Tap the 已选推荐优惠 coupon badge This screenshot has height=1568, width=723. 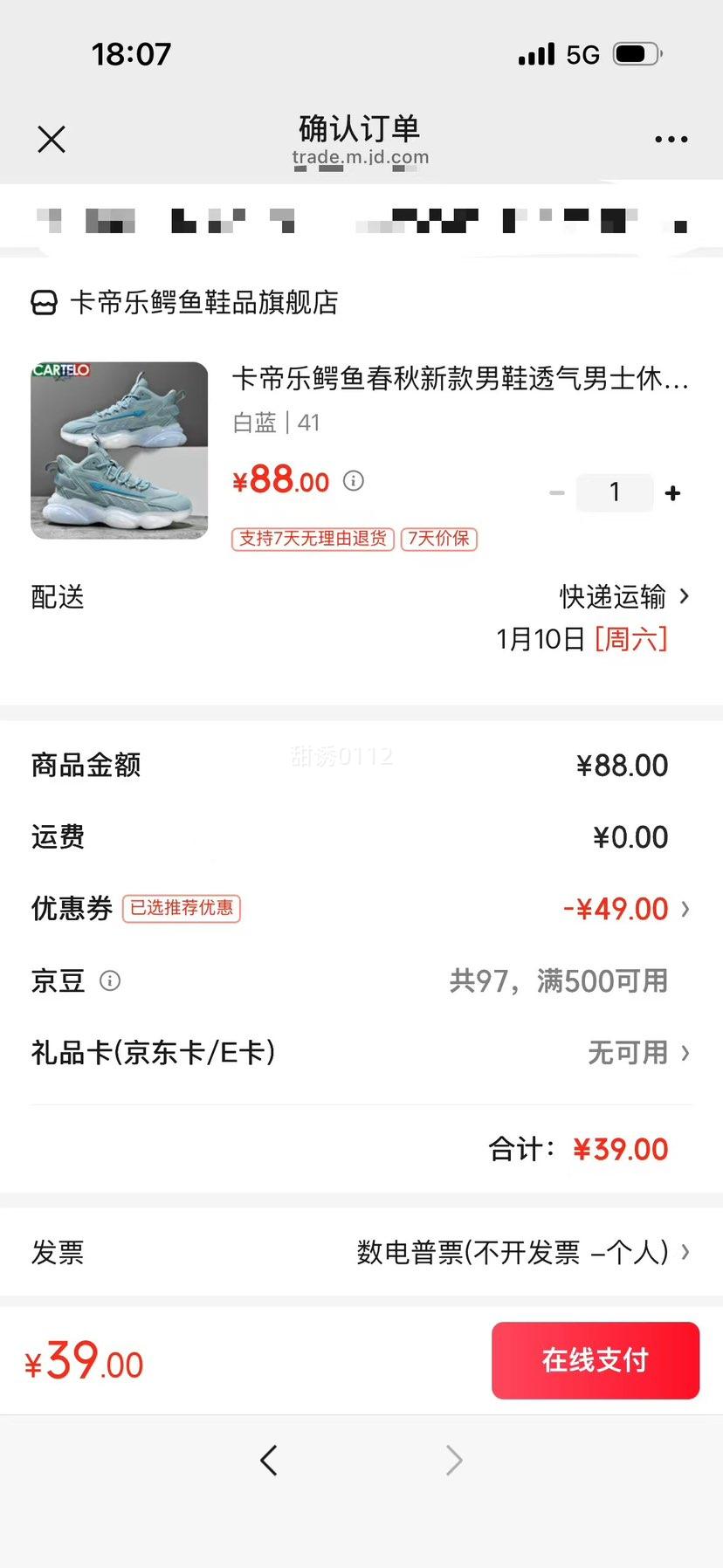[x=182, y=908]
